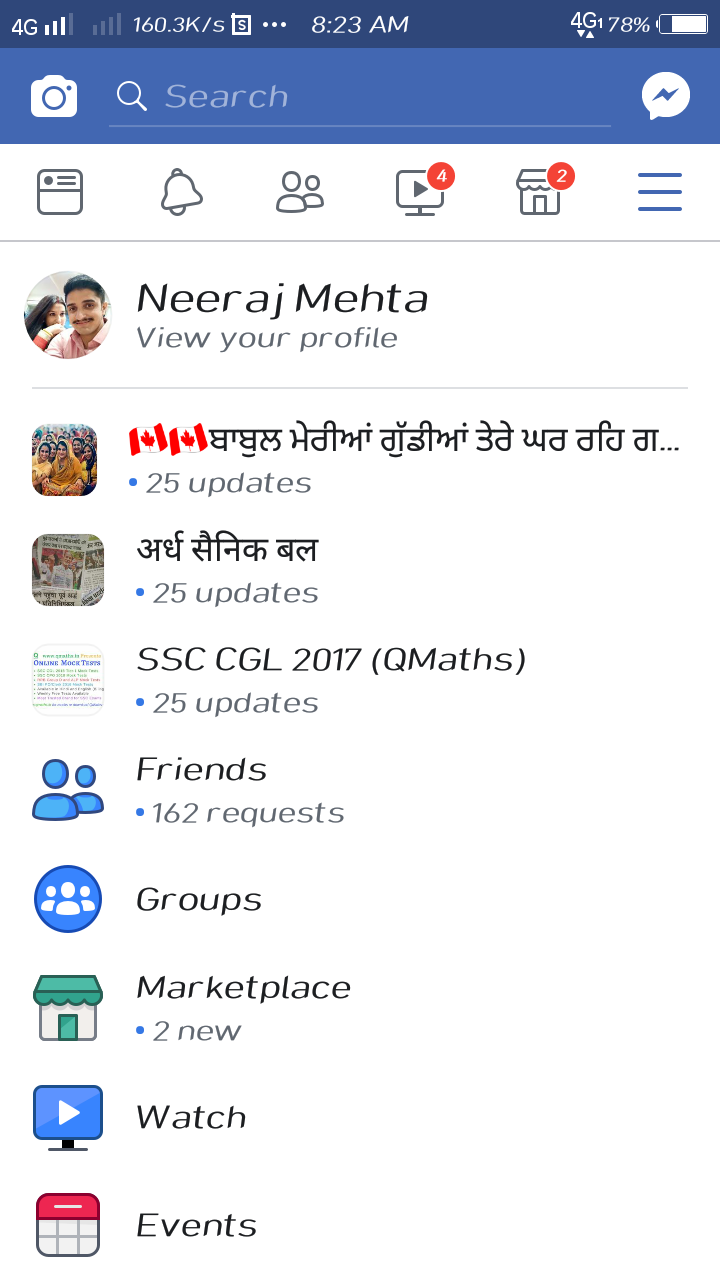Open Messenger
The image size is (720, 1280).
[664, 95]
